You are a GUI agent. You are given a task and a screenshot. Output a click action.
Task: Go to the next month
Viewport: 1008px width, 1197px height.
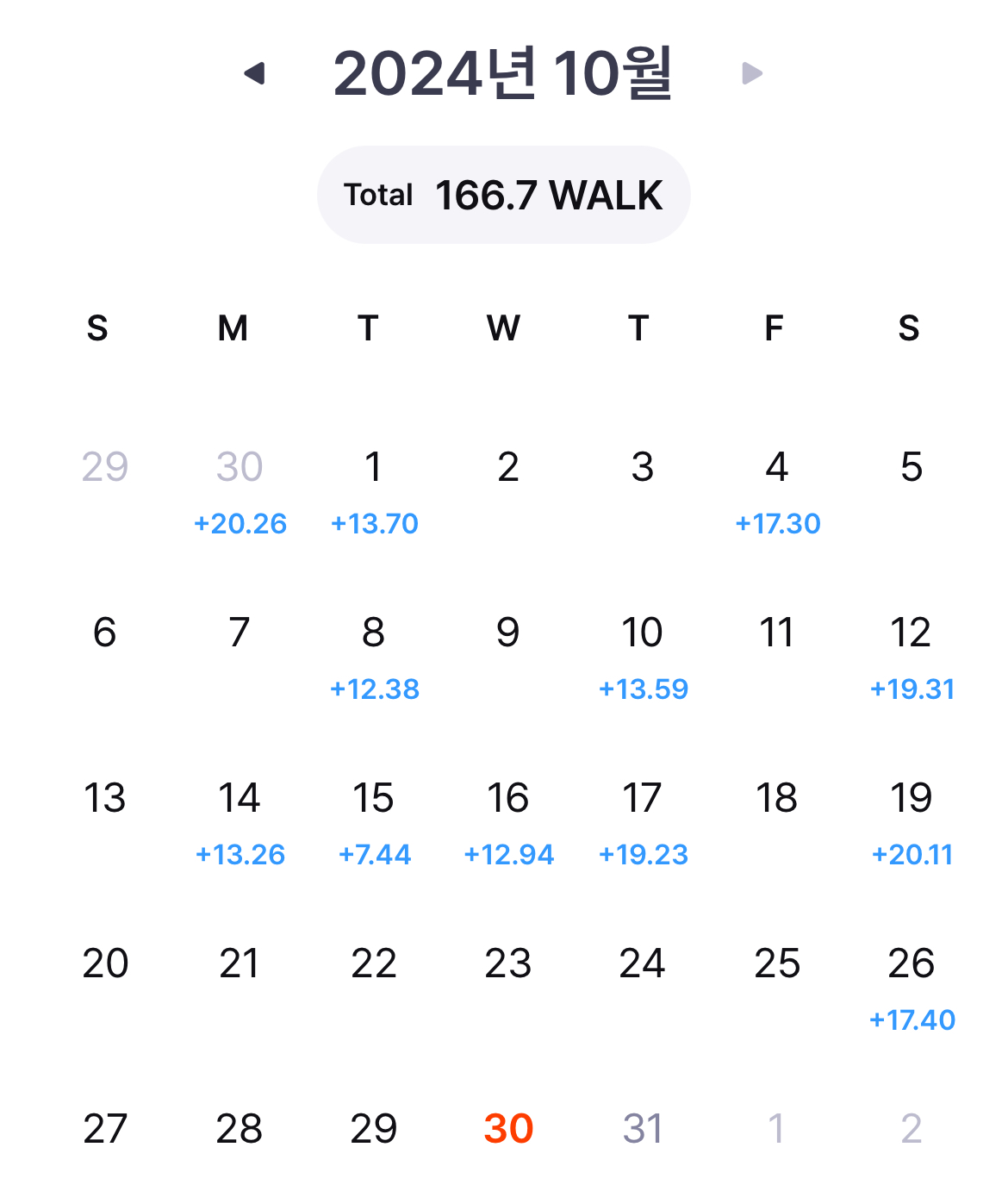pyautogui.click(x=752, y=74)
